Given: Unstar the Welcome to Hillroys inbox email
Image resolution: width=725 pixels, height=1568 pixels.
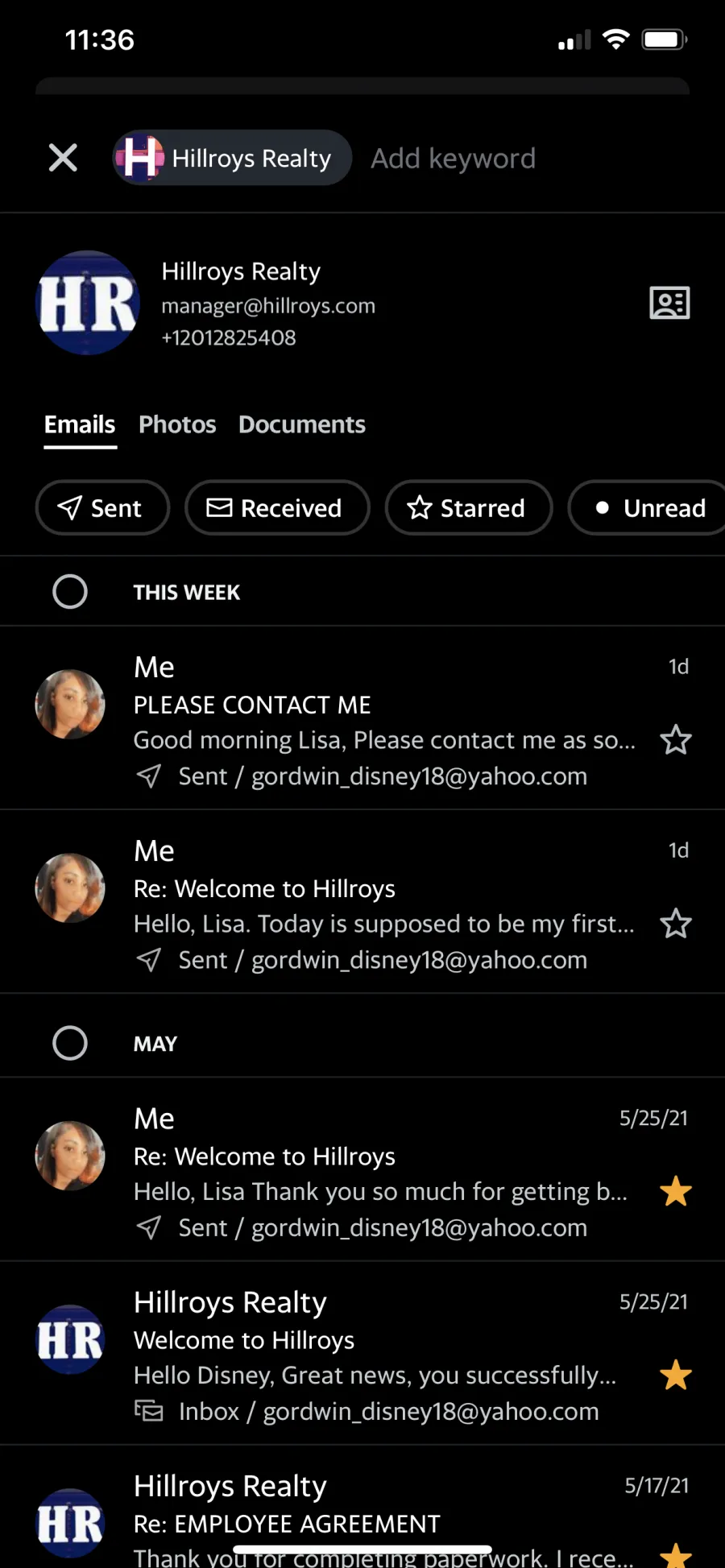Looking at the screenshot, I should click(676, 1375).
